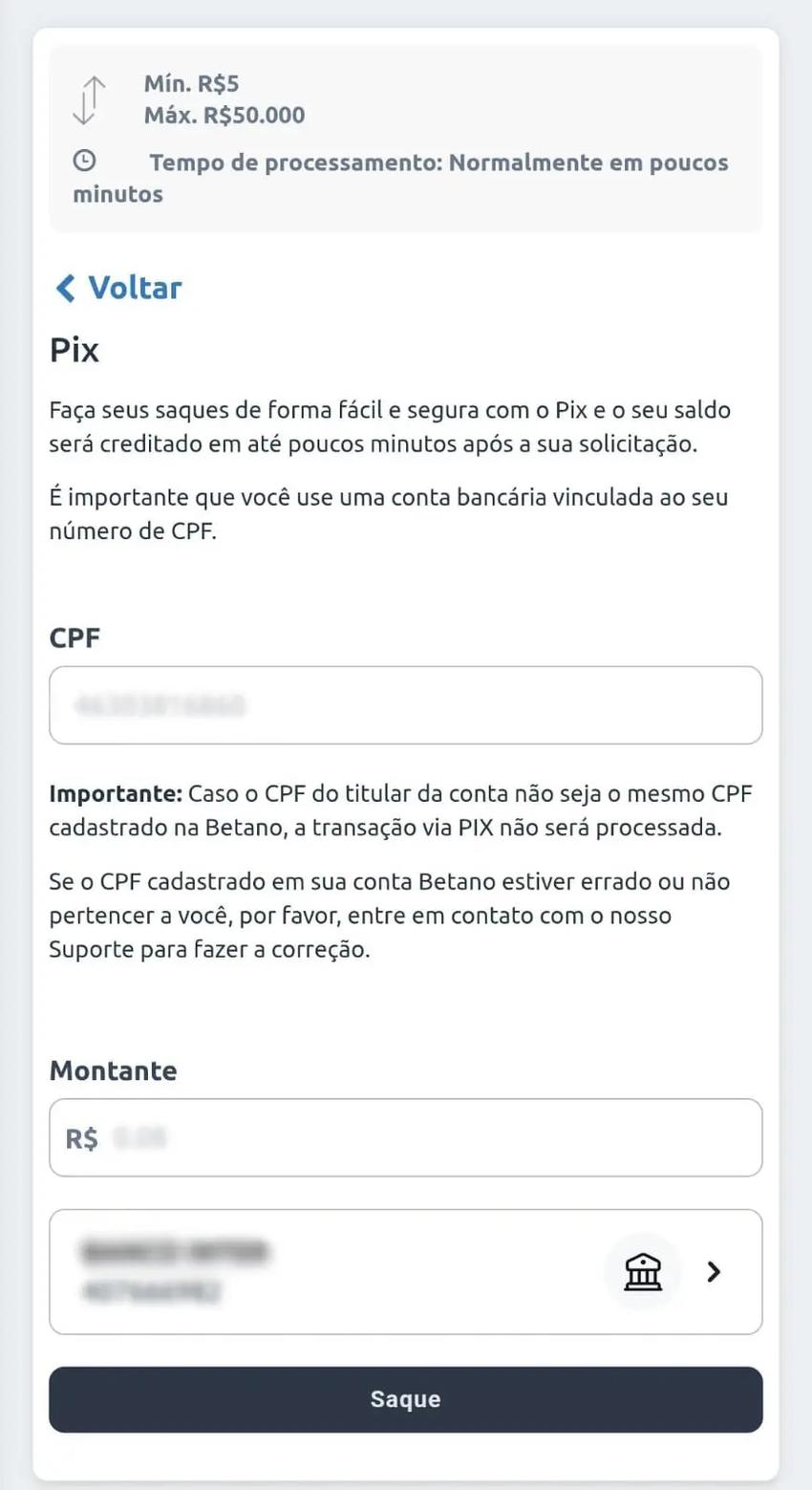Click the Montante amount field
This screenshot has width=812, height=1490.
tap(405, 1137)
